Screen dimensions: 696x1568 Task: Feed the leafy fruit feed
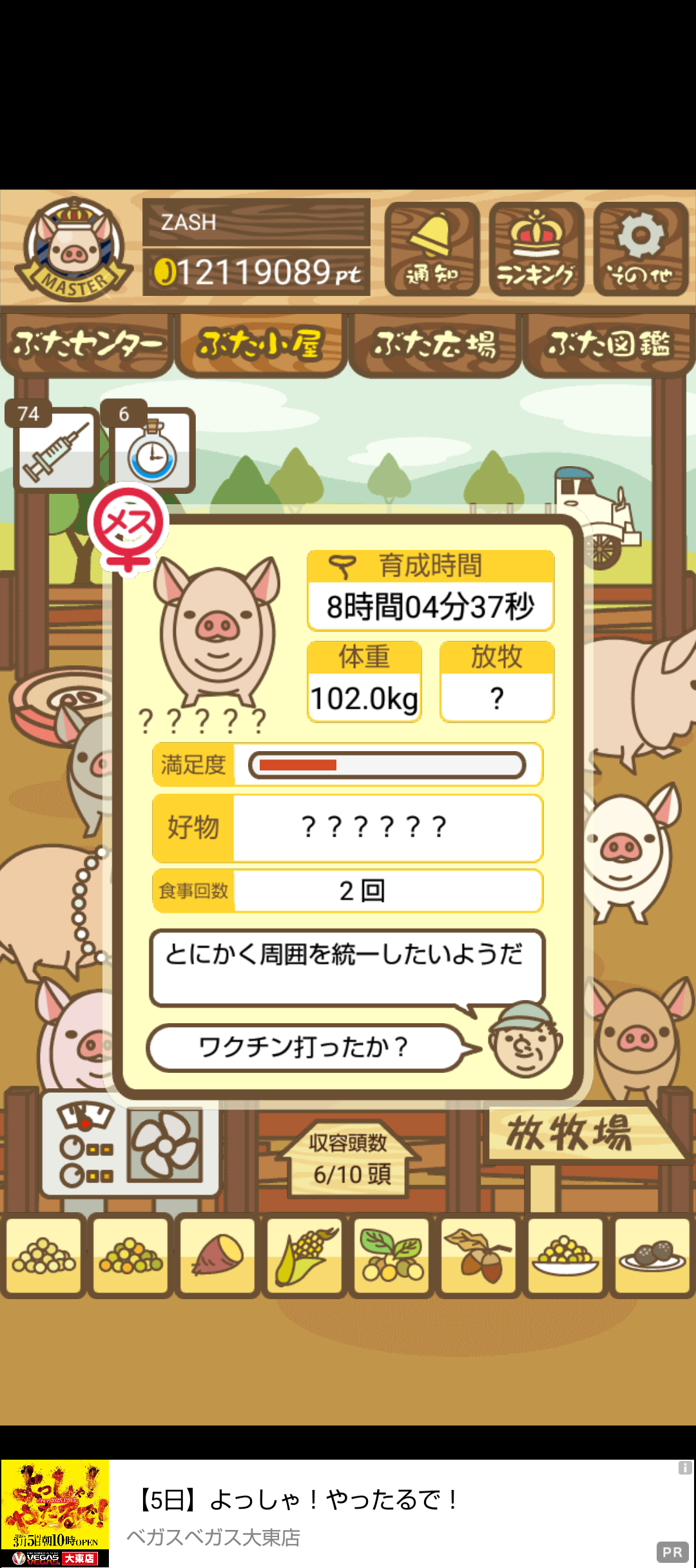[392, 1256]
